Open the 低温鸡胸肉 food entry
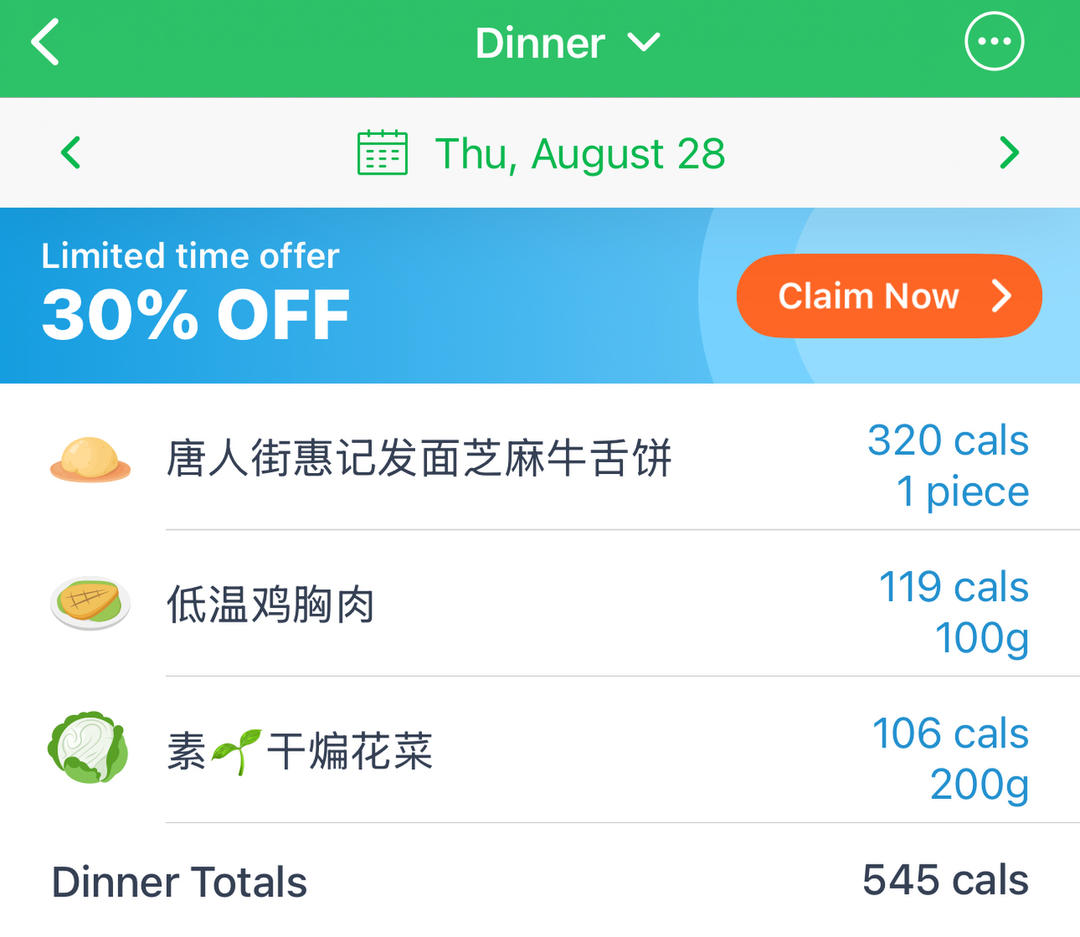The image size is (1080, 937). click(540, 604)
